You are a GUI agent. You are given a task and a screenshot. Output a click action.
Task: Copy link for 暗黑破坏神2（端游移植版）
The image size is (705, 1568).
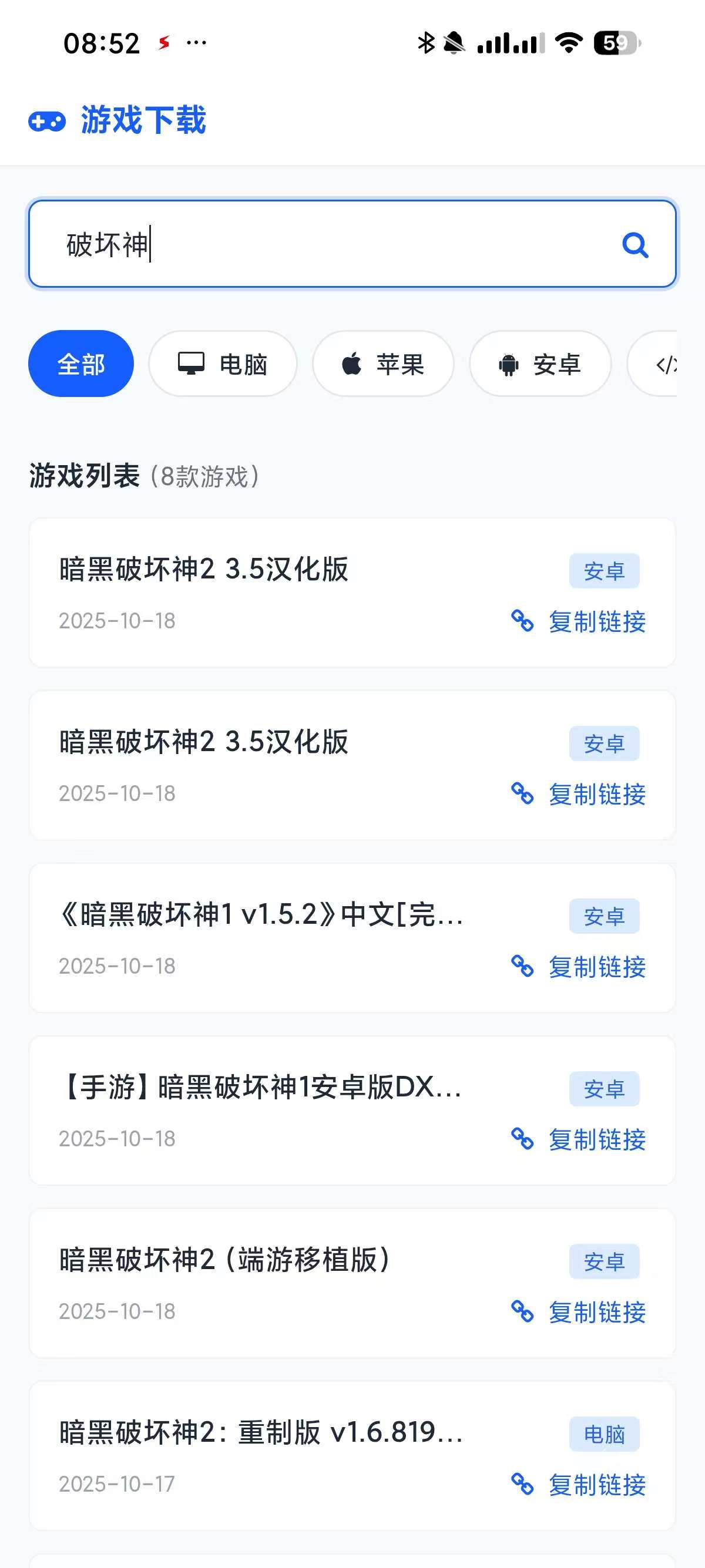pos(579,1313)
